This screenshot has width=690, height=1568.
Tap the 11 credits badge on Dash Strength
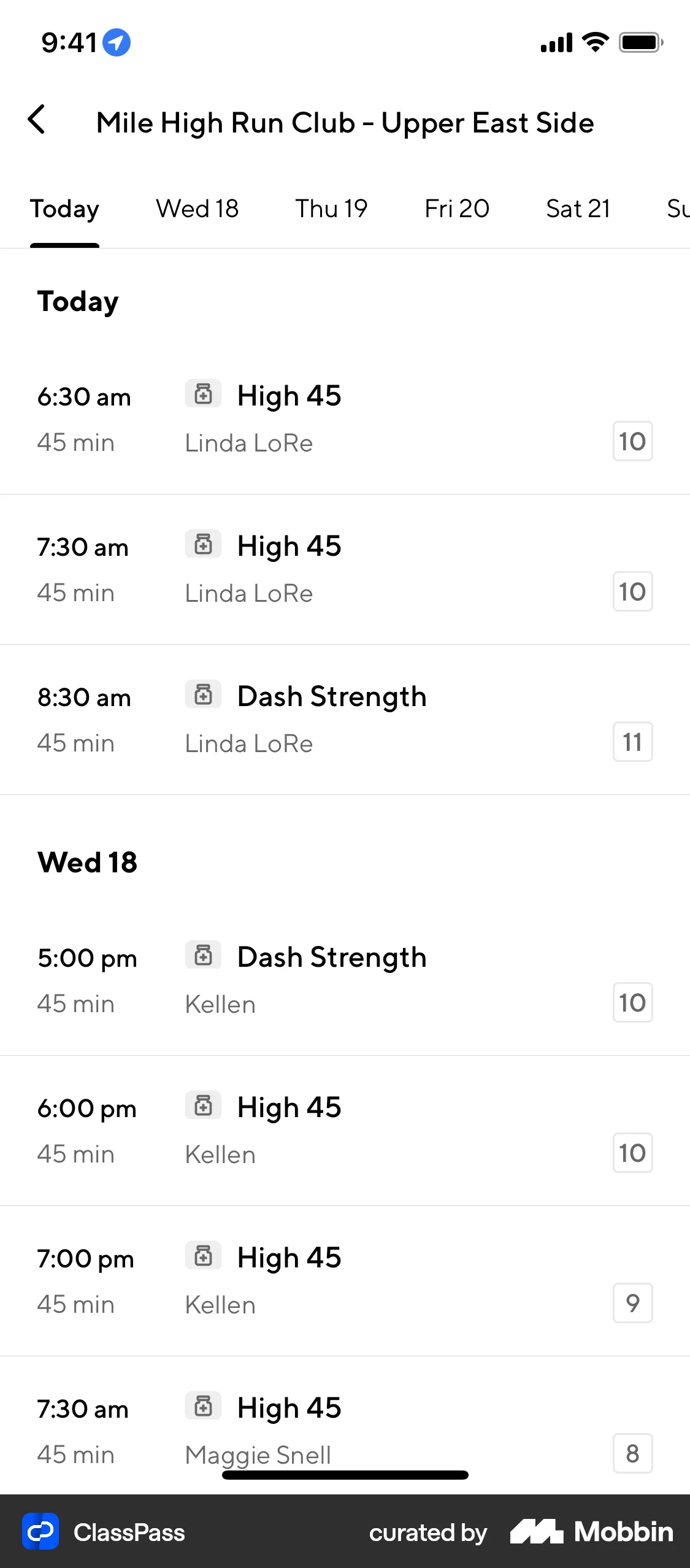632,742
